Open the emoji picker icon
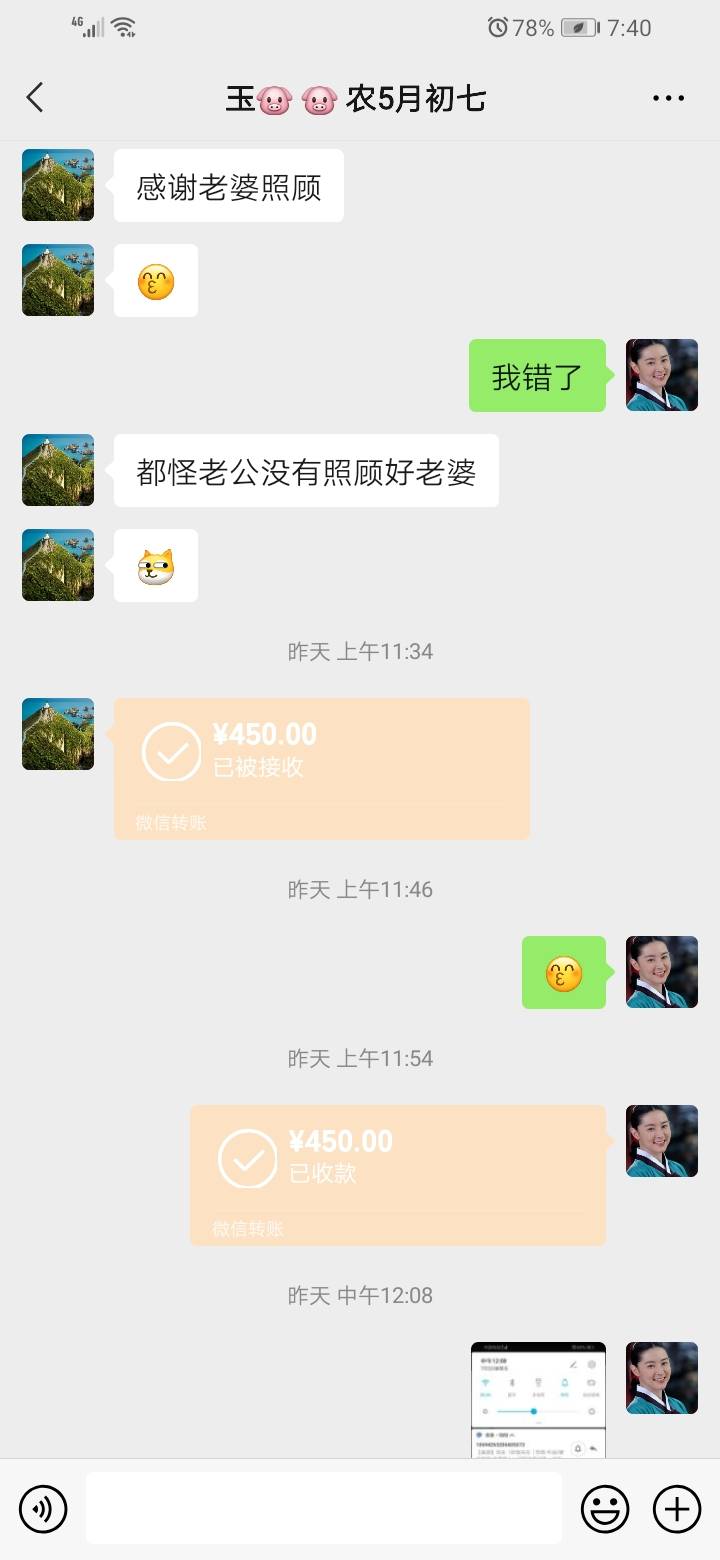This screenshot has width=720, height=1560. pos(606,1508)
